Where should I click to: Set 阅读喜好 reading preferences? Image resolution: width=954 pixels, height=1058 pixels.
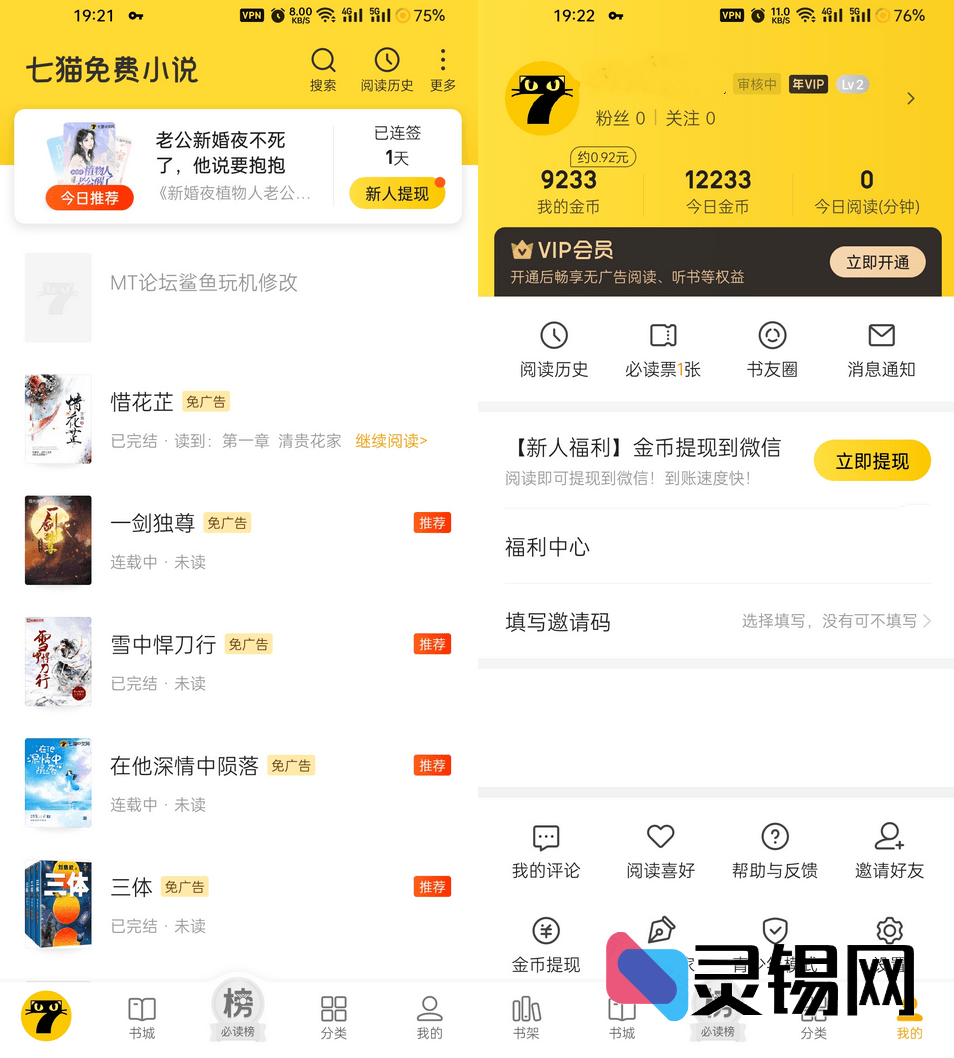[660, 850]
